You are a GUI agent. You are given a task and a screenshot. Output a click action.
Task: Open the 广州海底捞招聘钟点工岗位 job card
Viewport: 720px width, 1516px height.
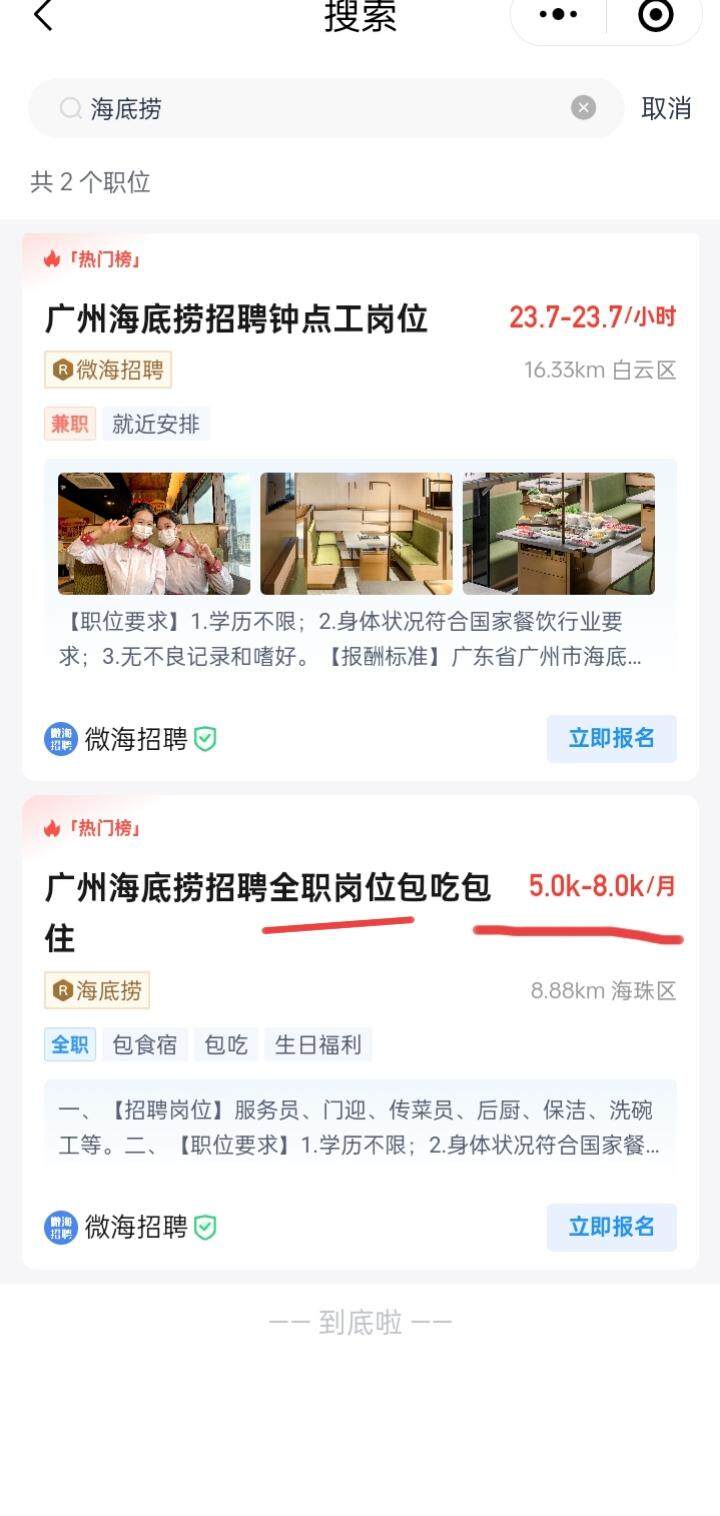237,320
